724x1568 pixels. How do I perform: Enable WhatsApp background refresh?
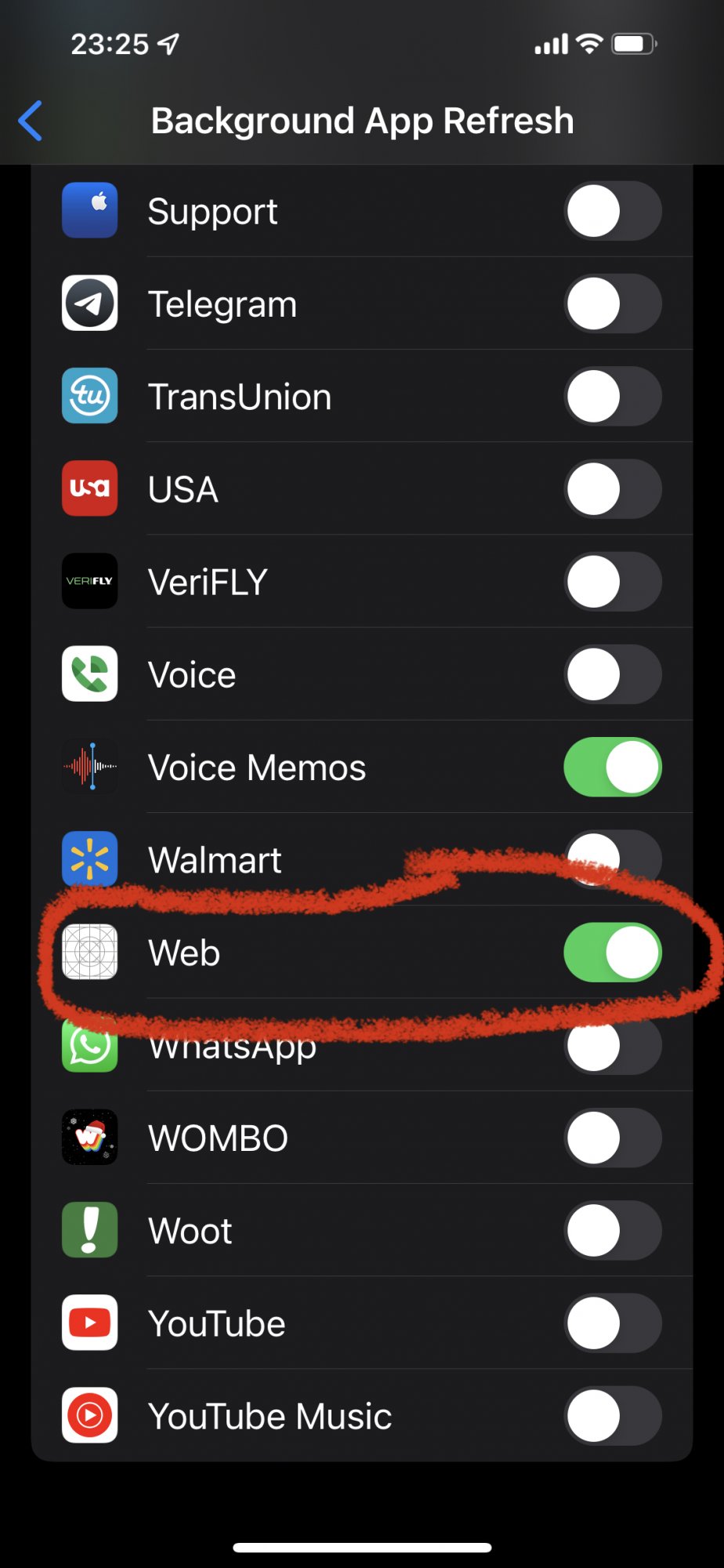click(612, 1045)
